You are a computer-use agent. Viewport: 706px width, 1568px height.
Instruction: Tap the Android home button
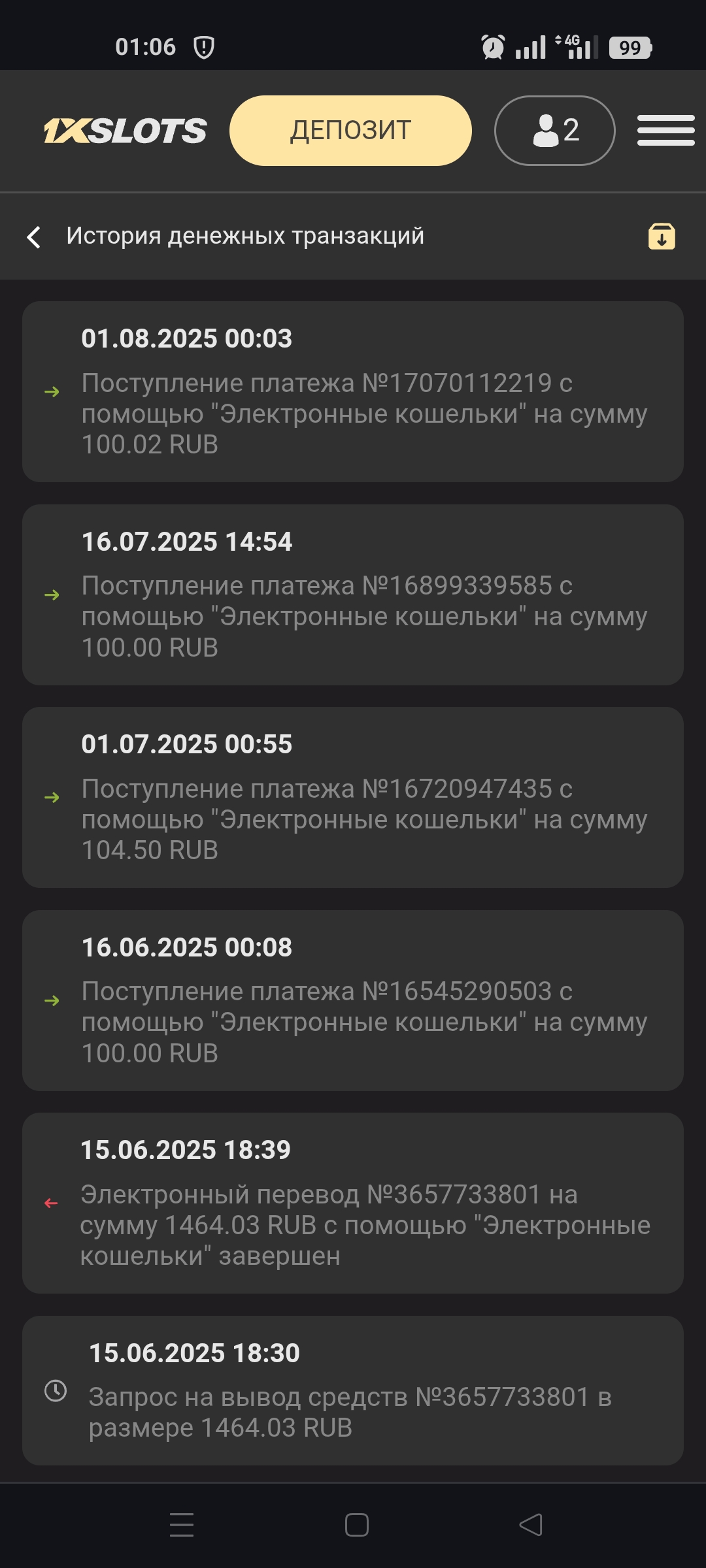[356, 1525]
